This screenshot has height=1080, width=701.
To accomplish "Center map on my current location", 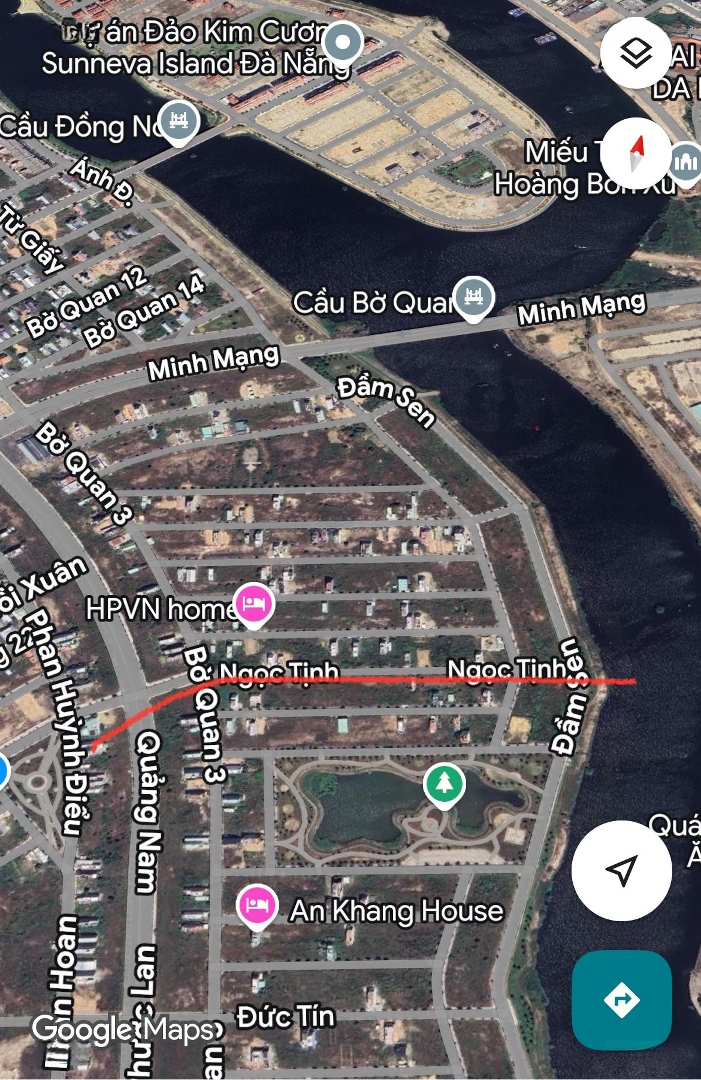I will coord(621,870).
